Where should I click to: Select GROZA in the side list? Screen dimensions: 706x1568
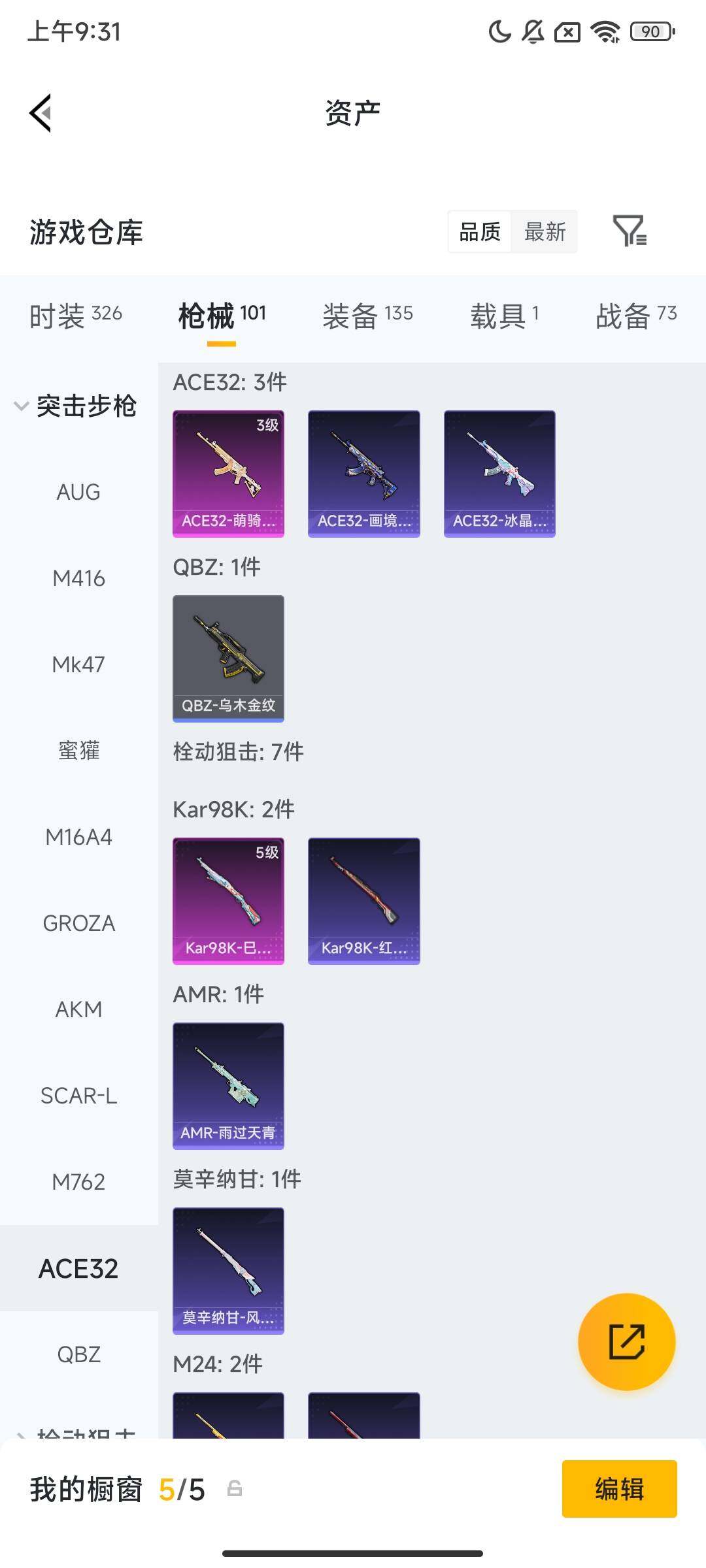click(x=78, y=923)
